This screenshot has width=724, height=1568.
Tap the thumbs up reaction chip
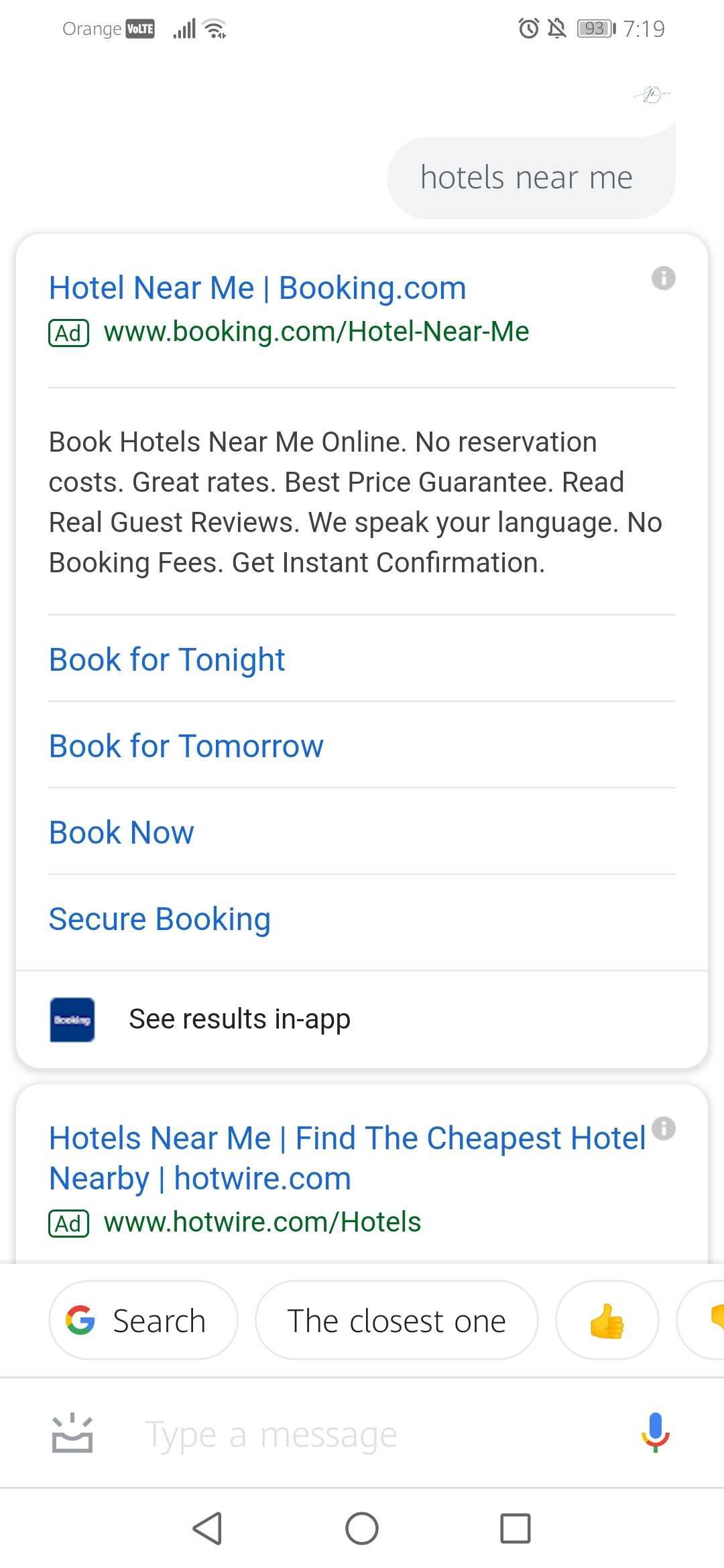[606, 1319]
